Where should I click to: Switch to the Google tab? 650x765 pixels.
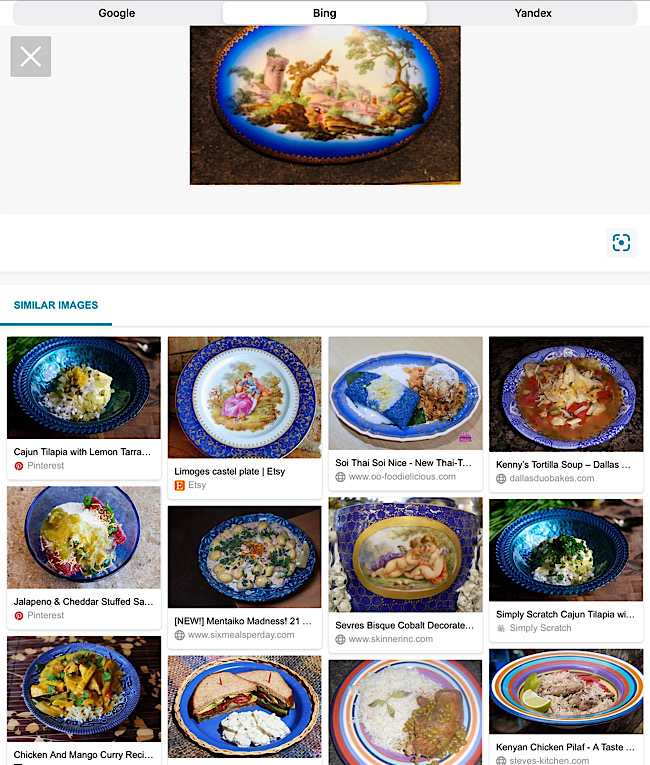tap(116, 13)
